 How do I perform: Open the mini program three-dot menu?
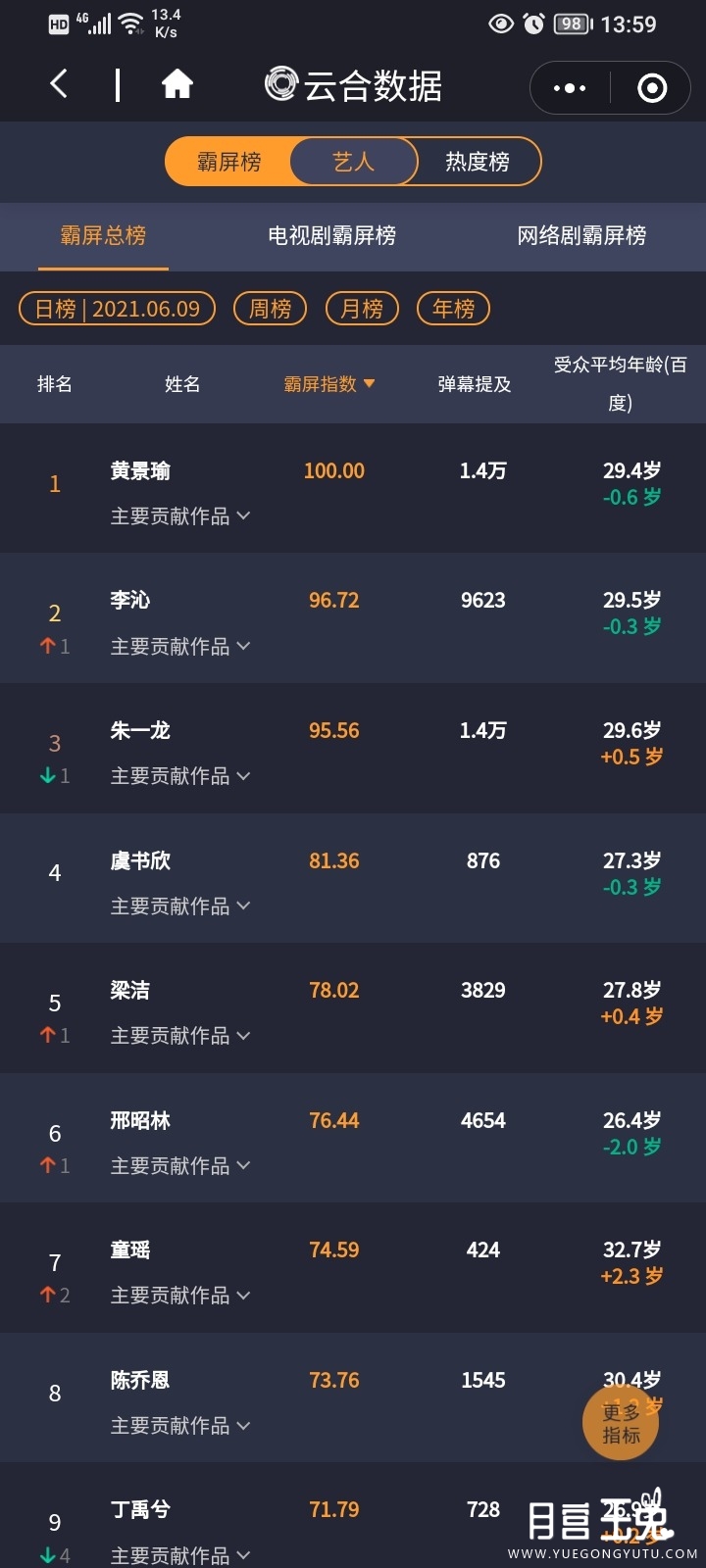coord(570,88)
